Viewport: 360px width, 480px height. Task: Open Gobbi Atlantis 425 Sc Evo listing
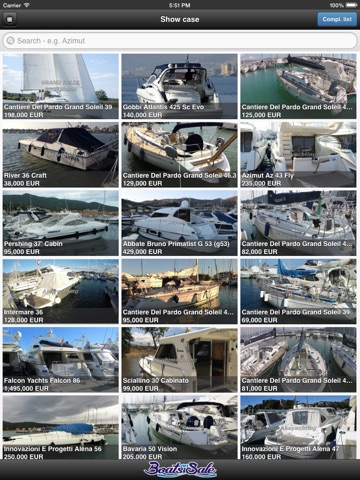coord(179,86)
